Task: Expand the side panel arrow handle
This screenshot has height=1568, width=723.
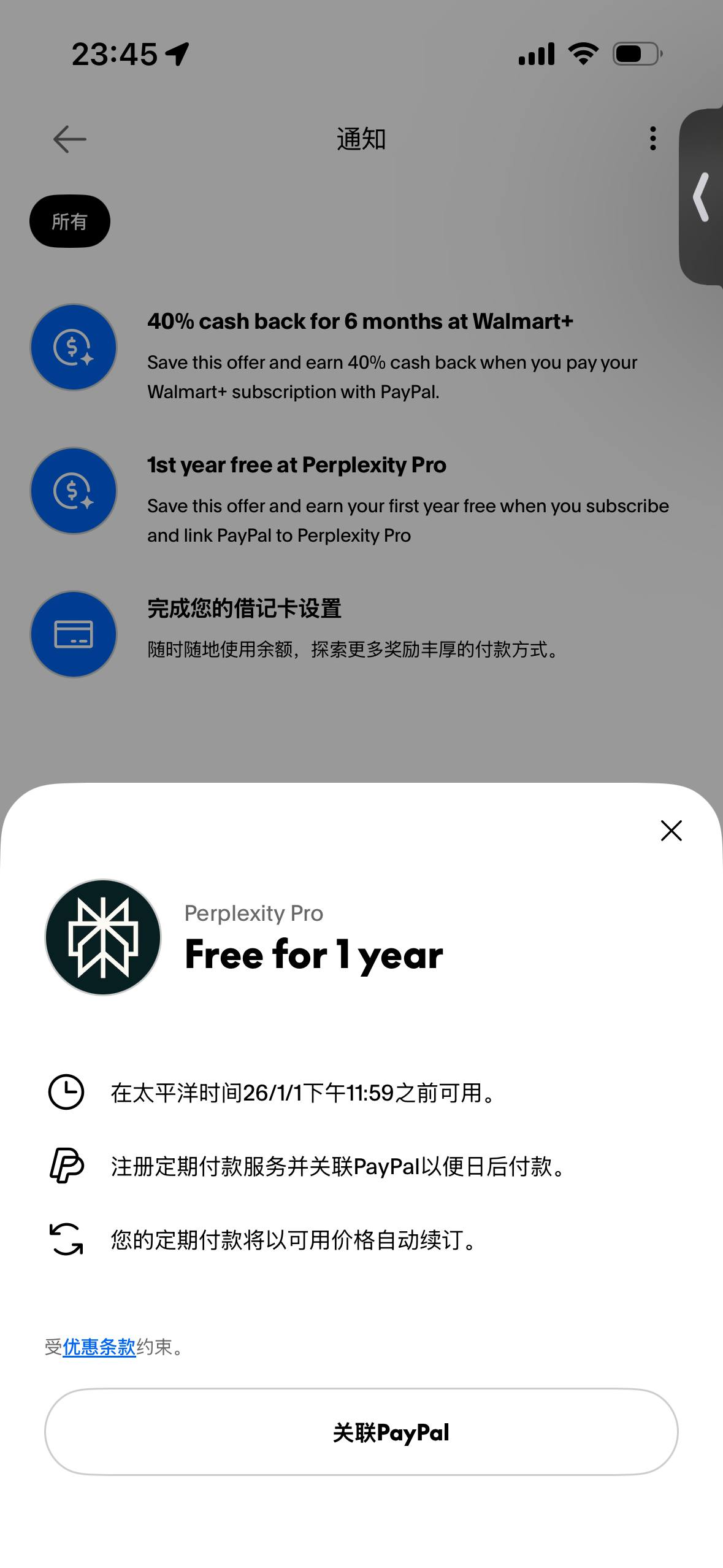Action: pyautogui.click(x=702, y=197)
